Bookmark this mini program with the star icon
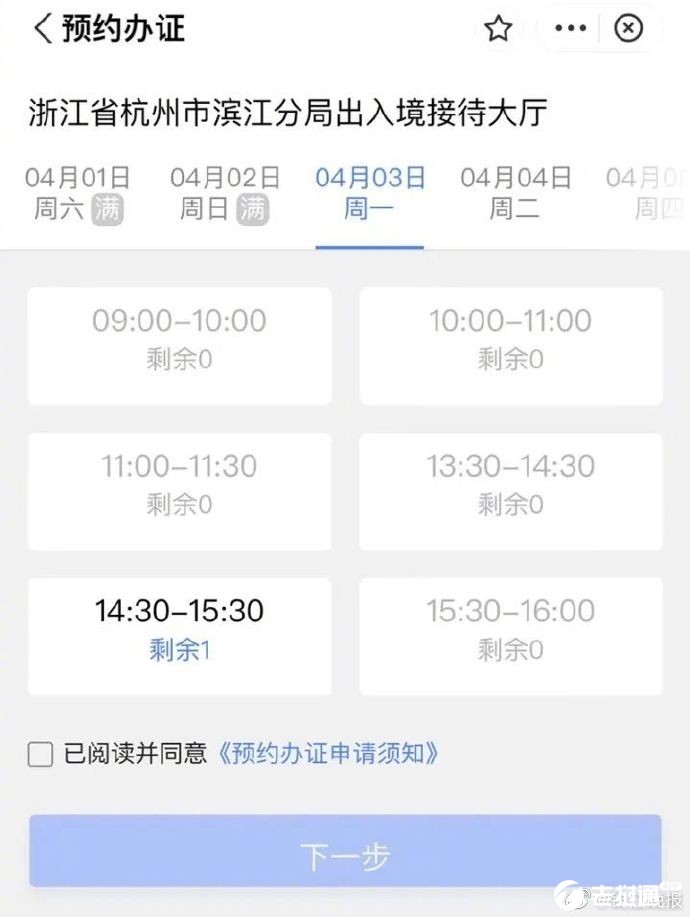690x917 pixels. tap(498, 29)
